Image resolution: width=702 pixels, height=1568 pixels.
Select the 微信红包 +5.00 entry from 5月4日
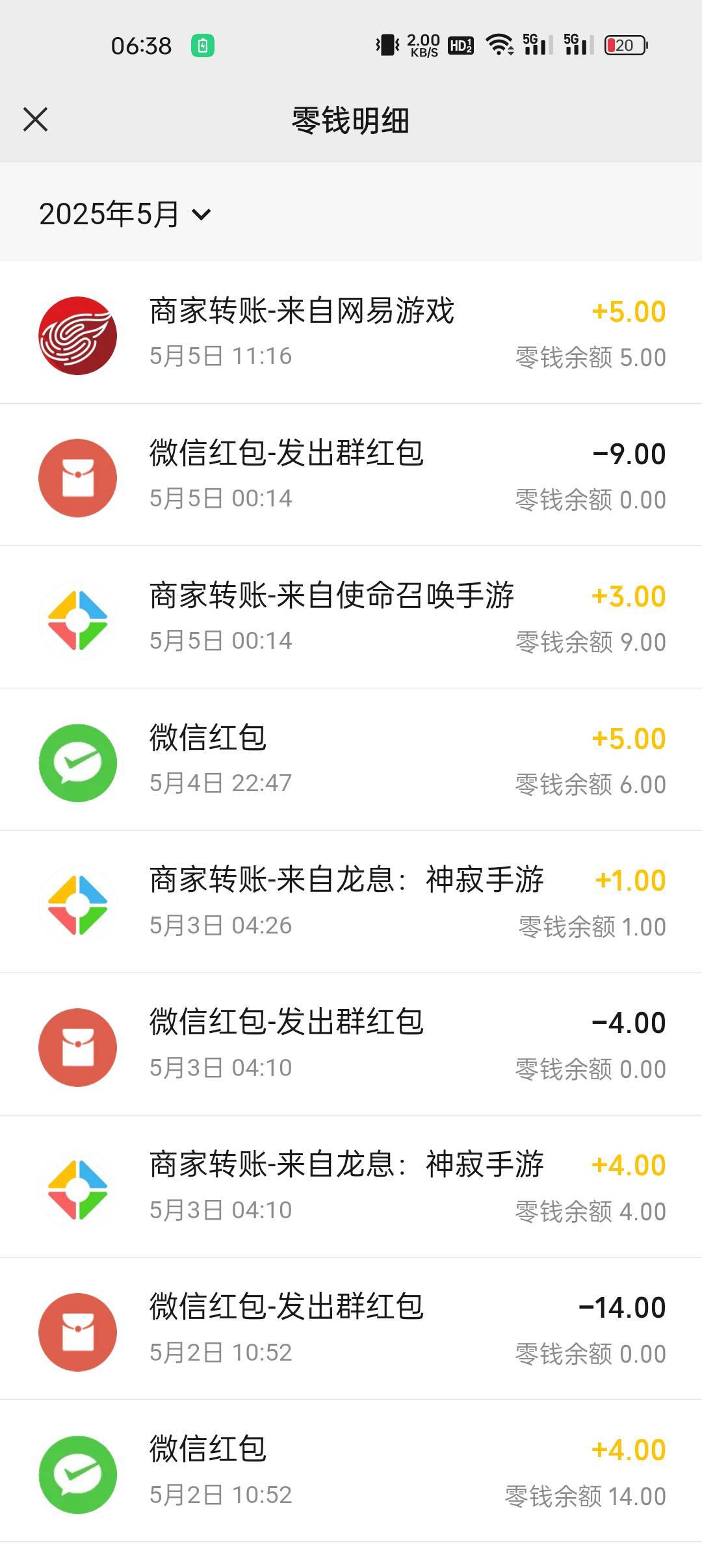[351, 760]
